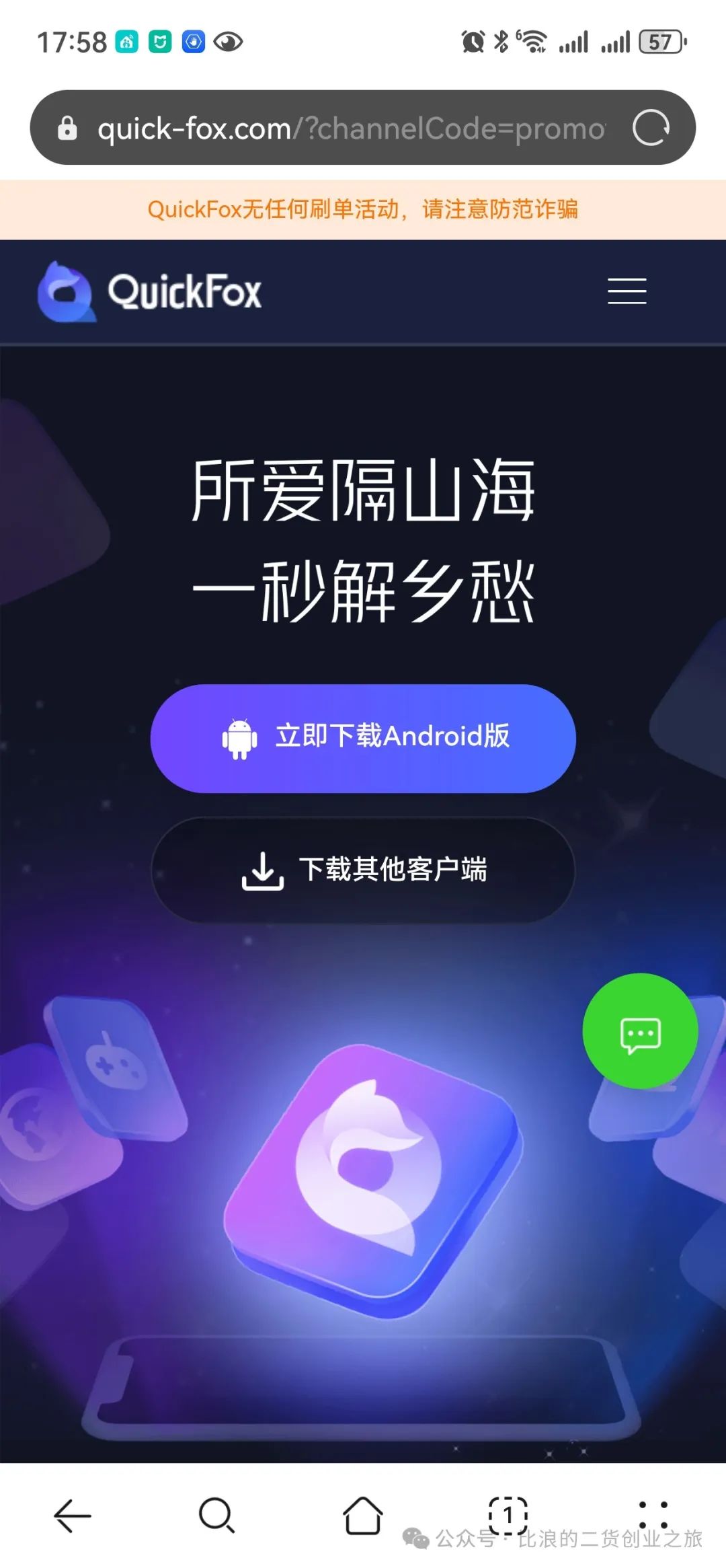Image resolution: width=726 pixels, height=1568 pixels.
Task: Open the green chat support bubble
Action: click(x=640, y=1031)
